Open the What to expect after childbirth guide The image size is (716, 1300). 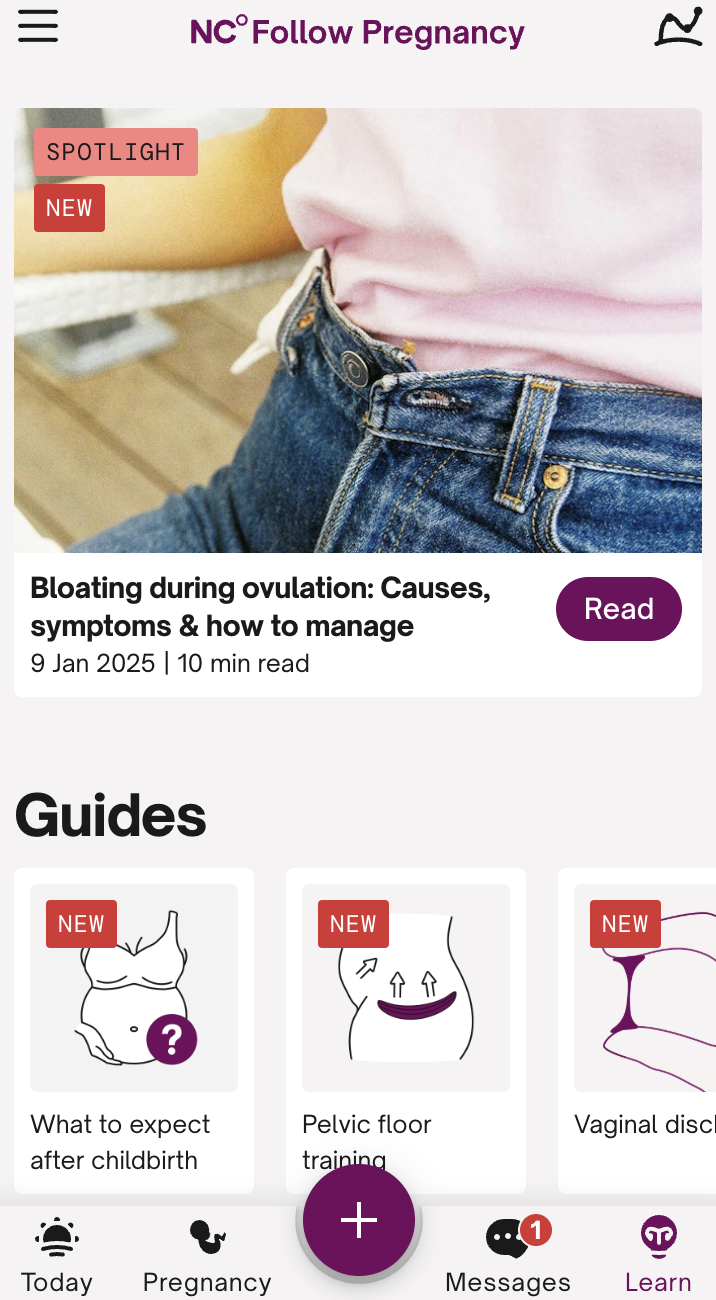[x=134, y=1029]
